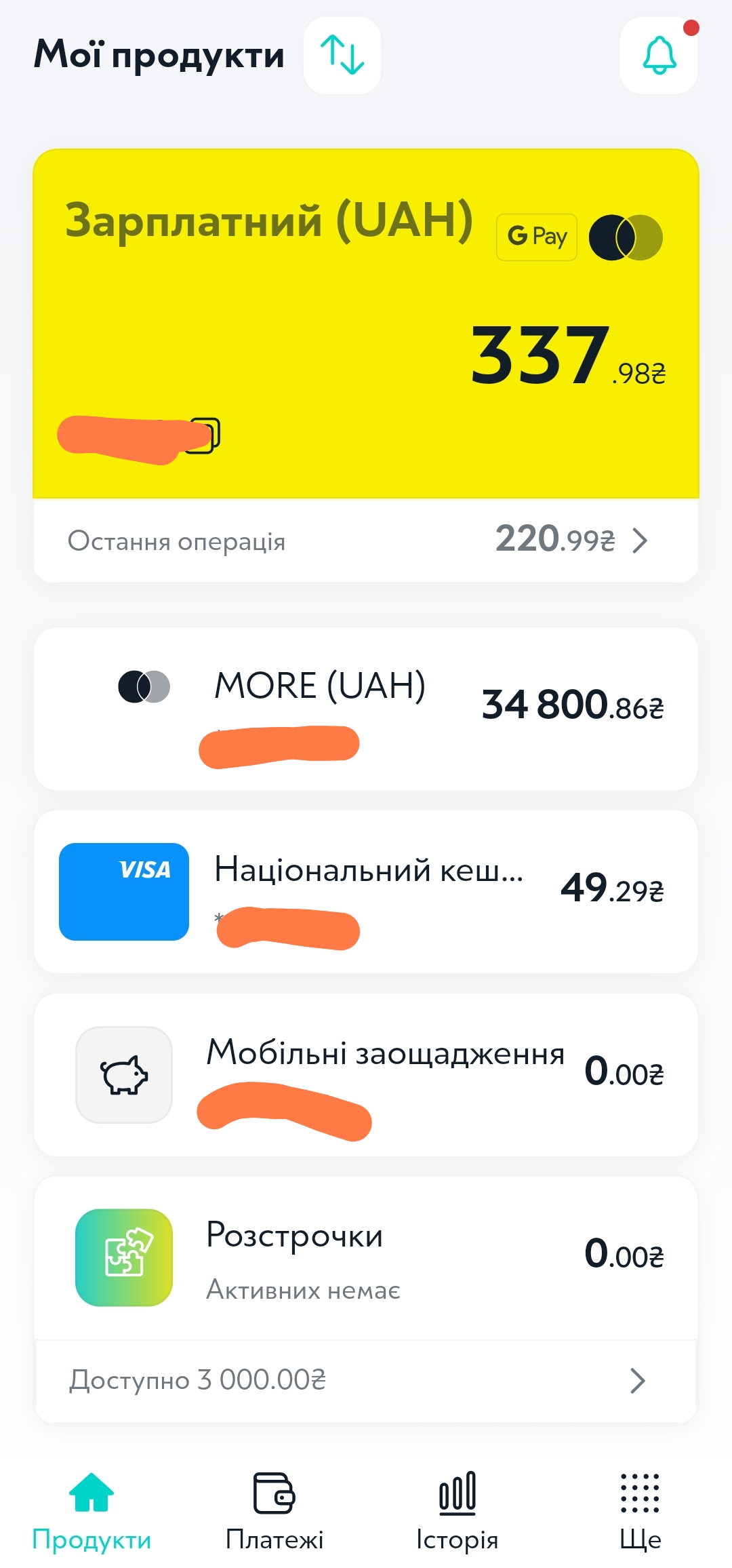Open the notifications bell
This screenshot has width=732, height=1568.
click(x=659, y=56)
